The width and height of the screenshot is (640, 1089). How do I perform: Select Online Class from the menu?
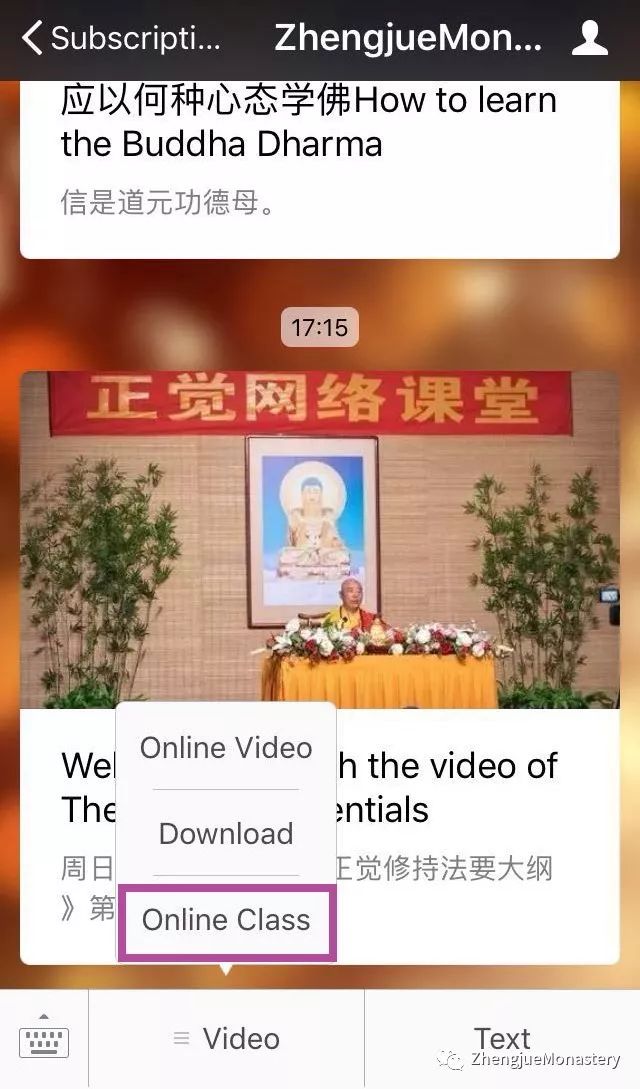pyautogui.click(x=226, y=920)
